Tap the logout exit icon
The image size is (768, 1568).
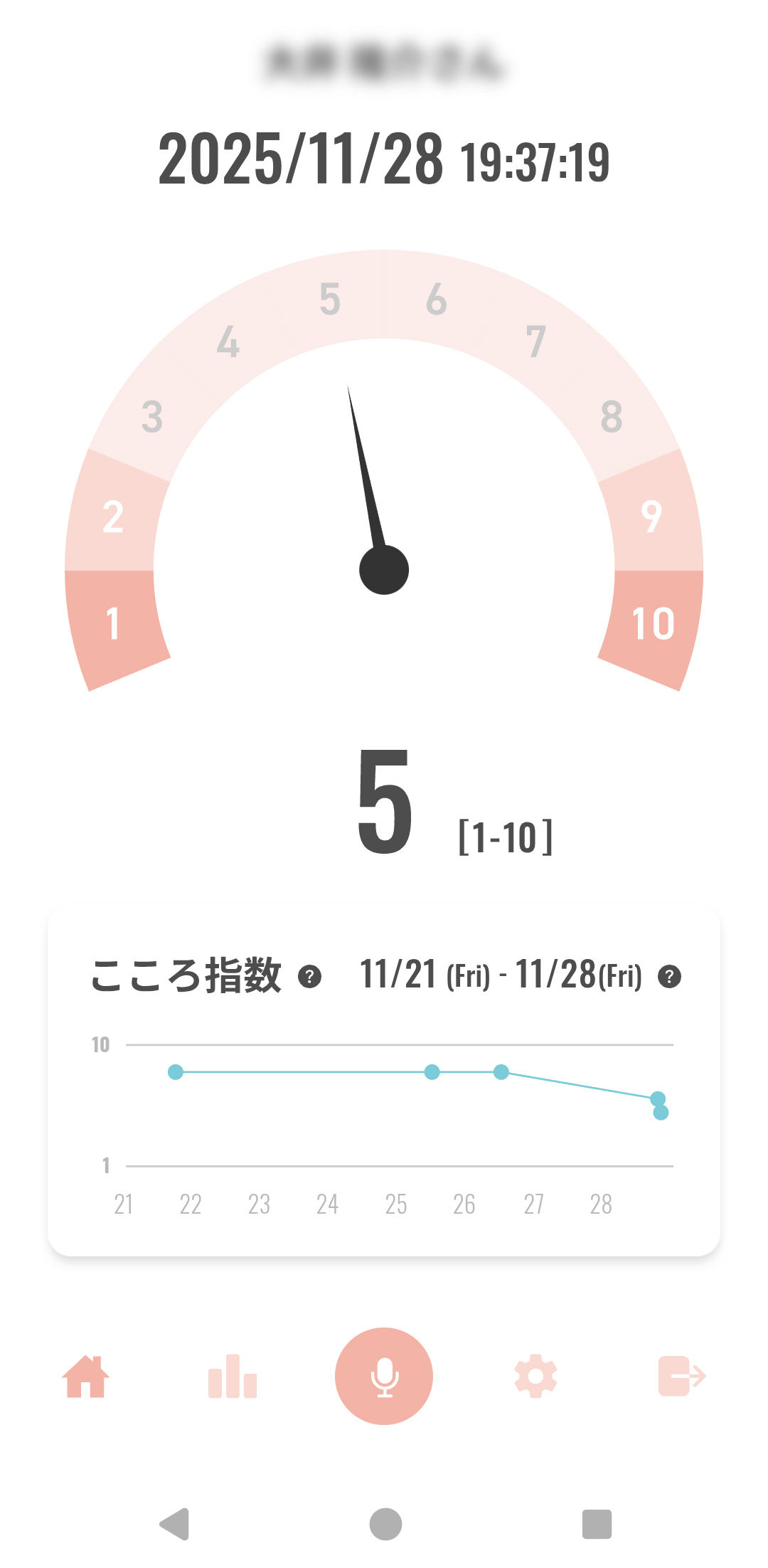[681, 1376]
